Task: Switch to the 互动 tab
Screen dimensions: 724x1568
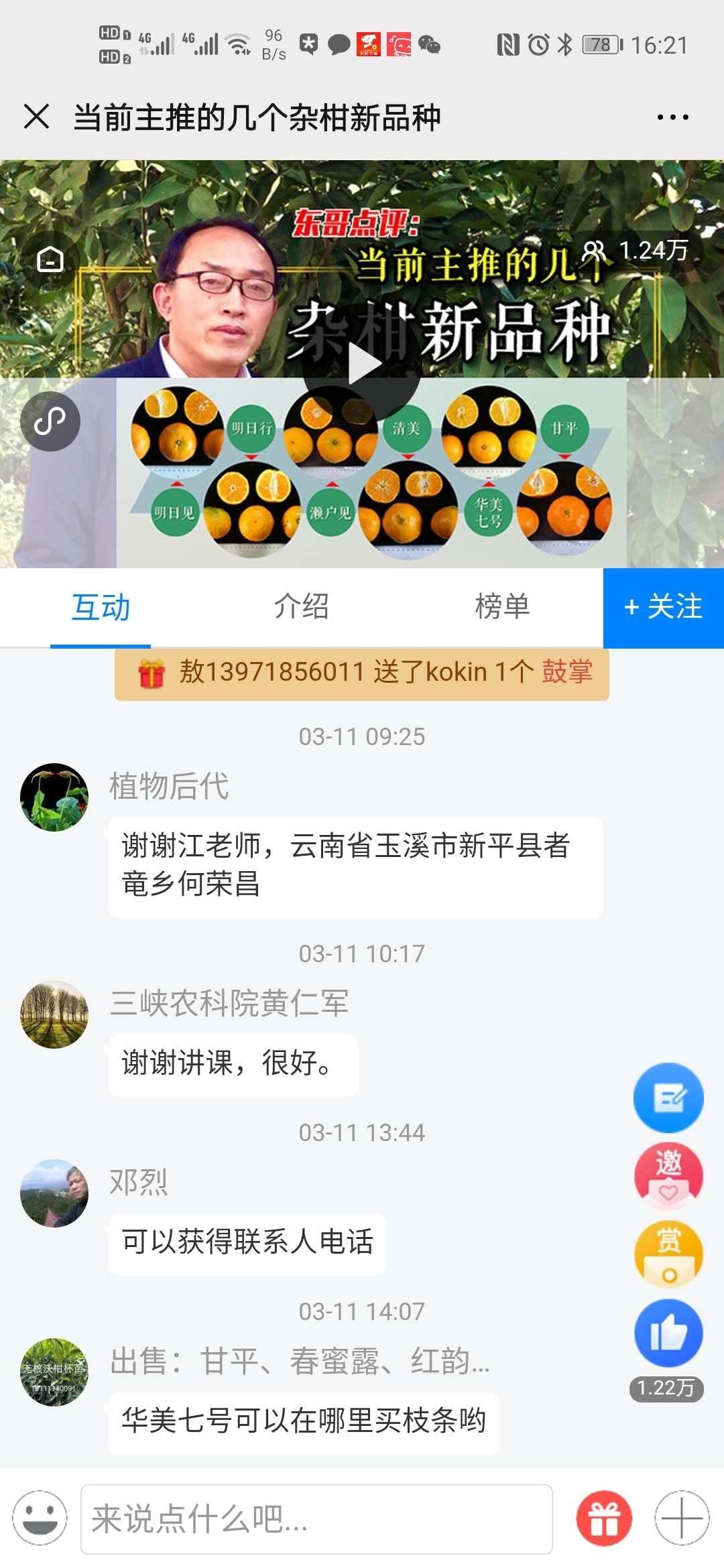Action: tap(101, 607)
